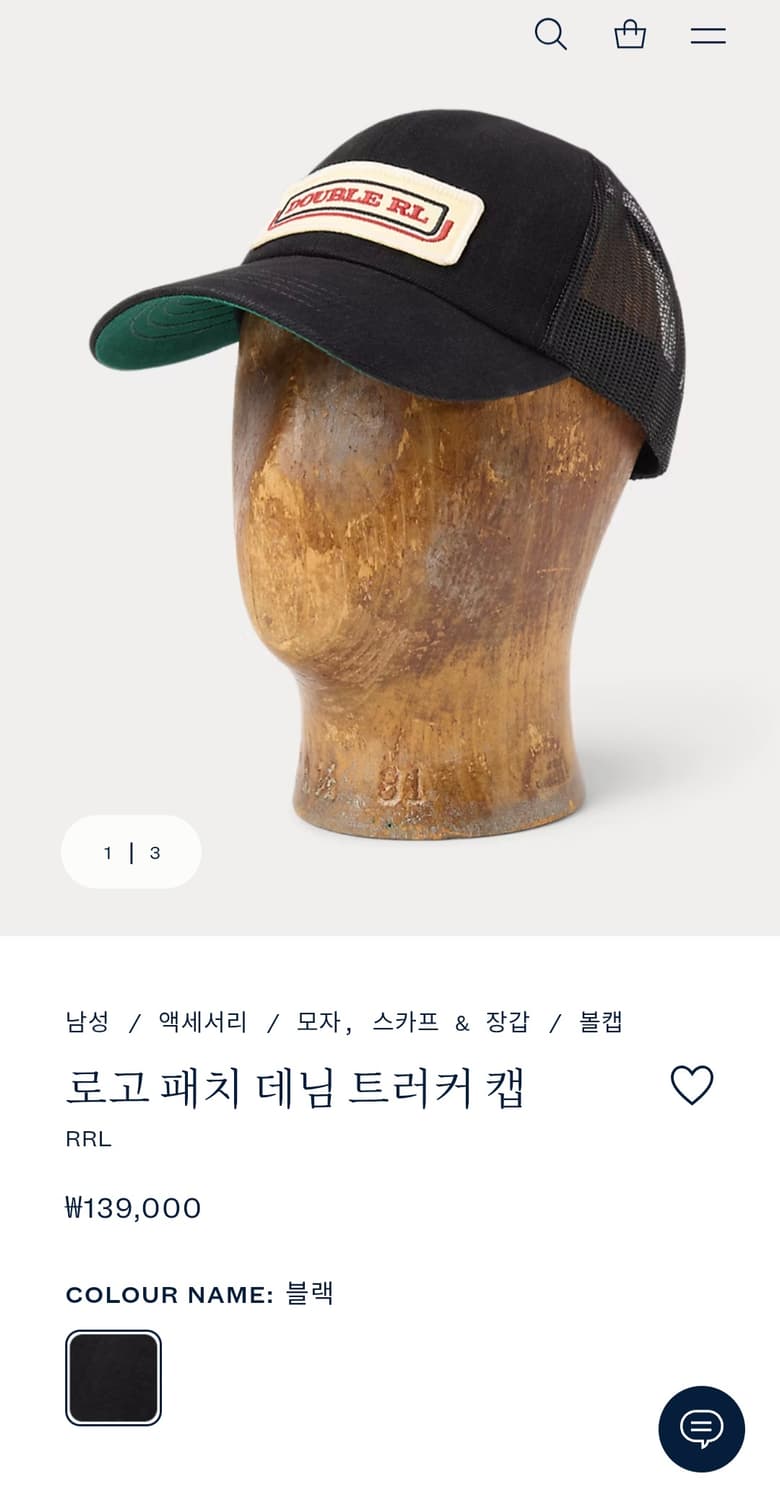Tap the speech bubble assistant icon
The height and width of the screenshot is (1500, 780).
tap(702, 1430)
